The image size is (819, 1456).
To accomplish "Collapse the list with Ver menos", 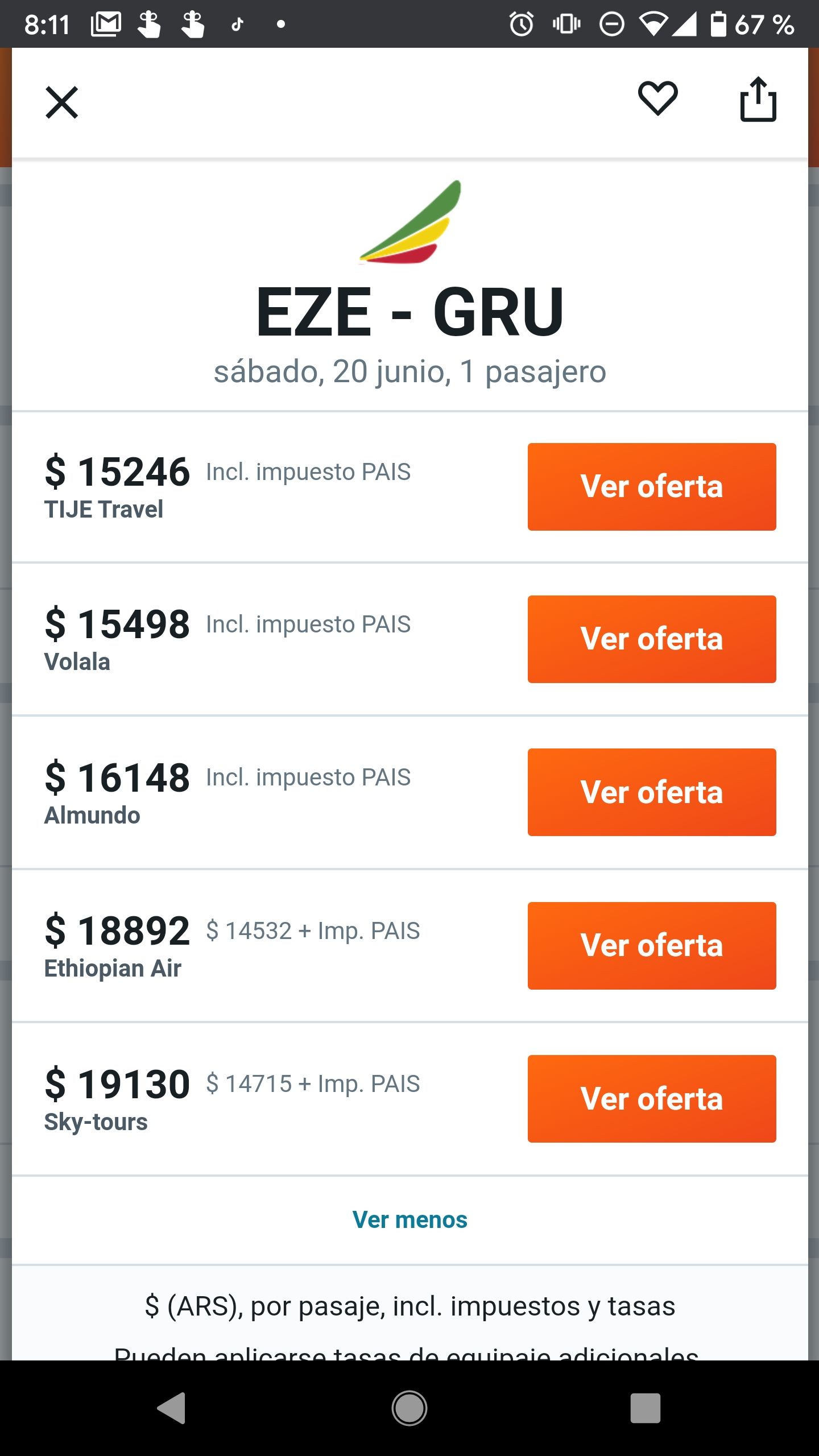I will coord(409,1220).
